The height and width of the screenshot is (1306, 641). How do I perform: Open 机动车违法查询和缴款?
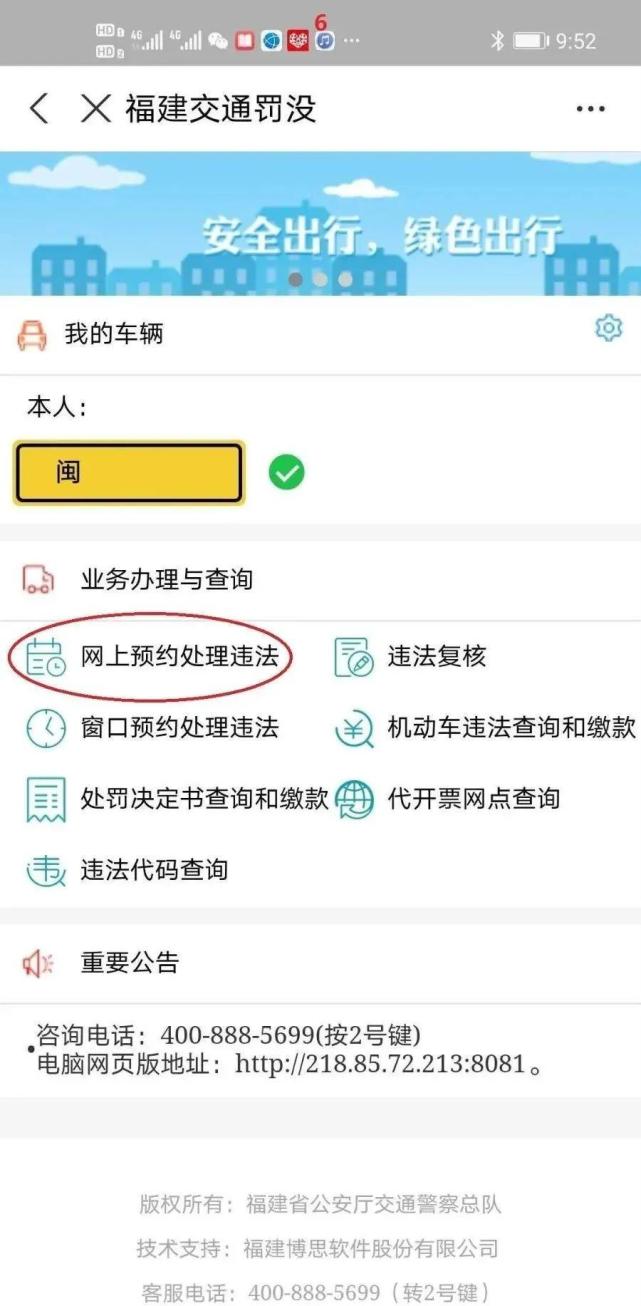pos(485,728)
